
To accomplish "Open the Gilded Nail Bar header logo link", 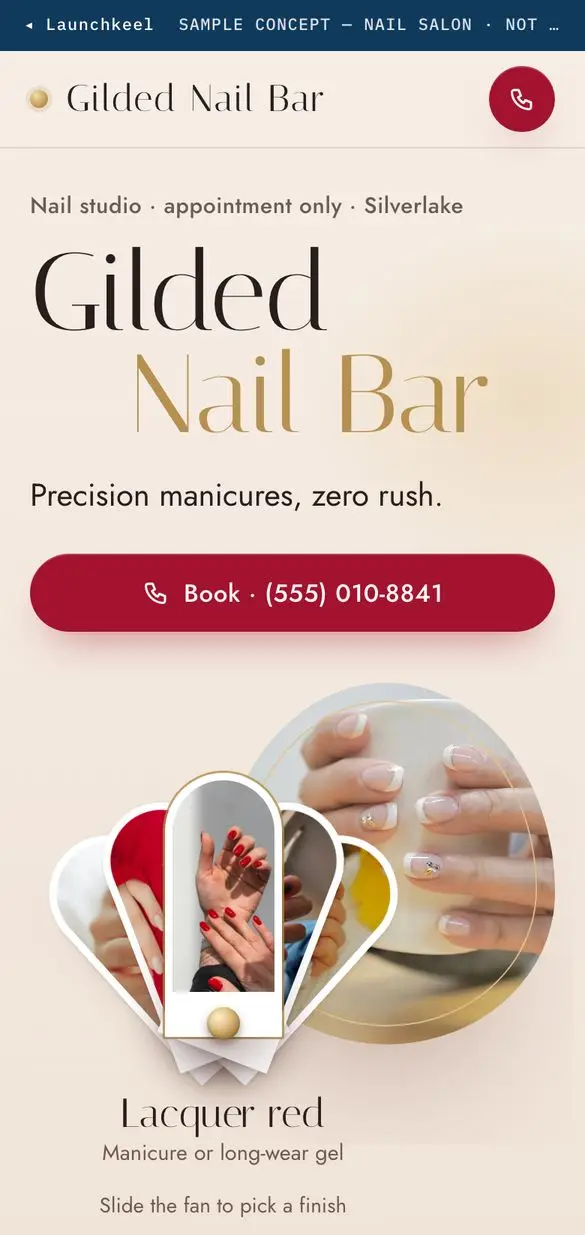I will 176,99.
